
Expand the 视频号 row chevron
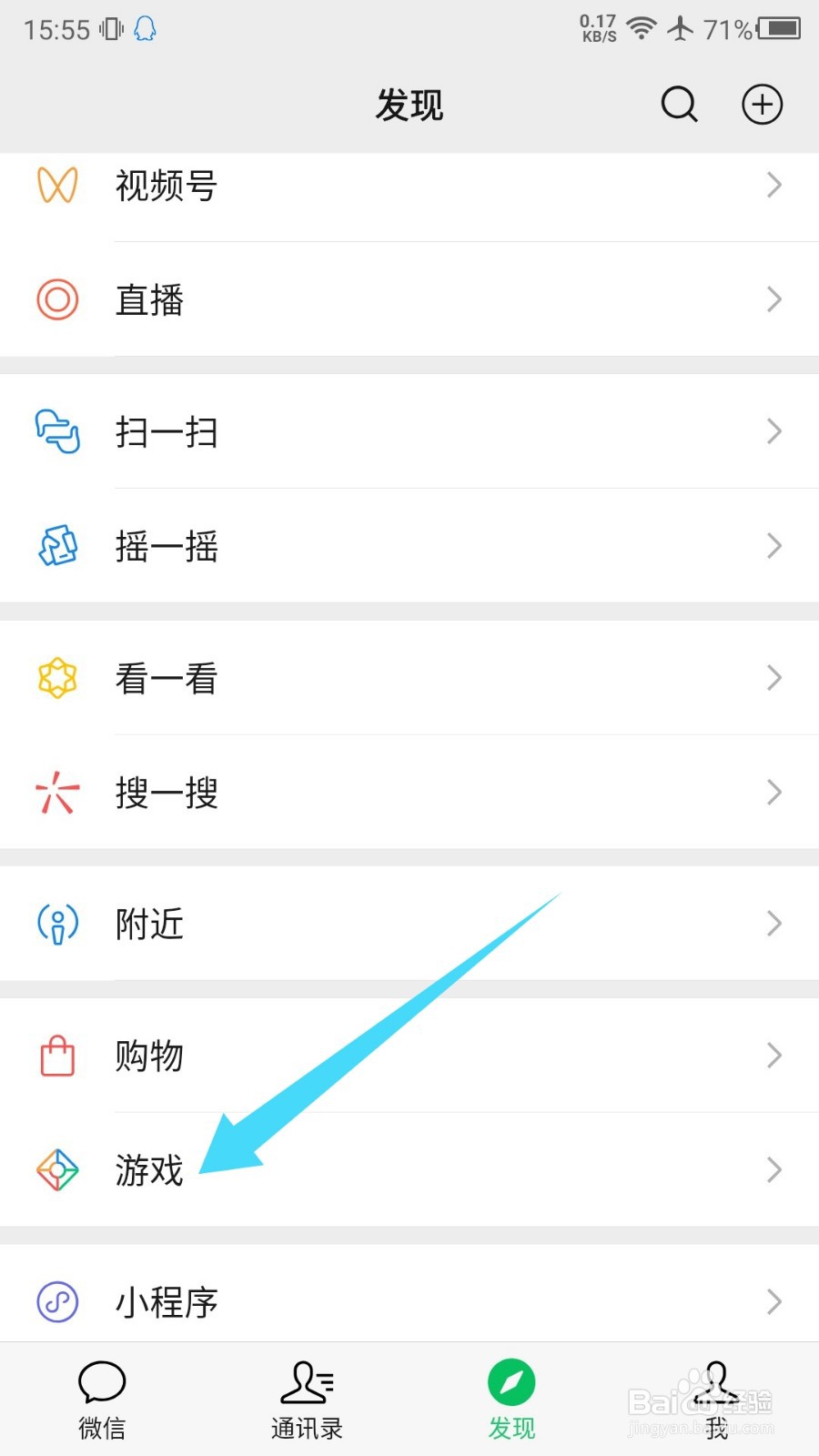pyautogui.click(x=773, y=185)
